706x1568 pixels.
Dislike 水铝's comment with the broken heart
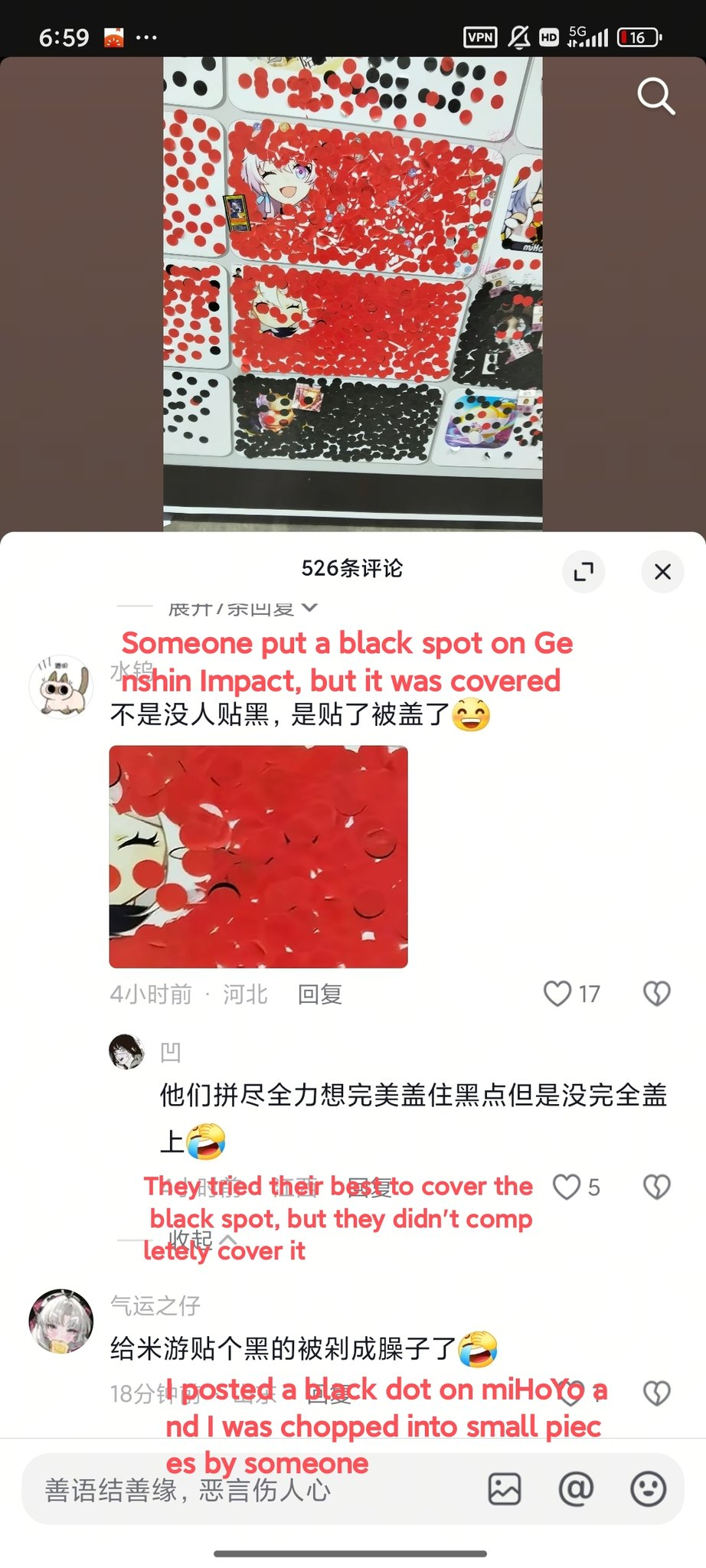click(656, 994)
